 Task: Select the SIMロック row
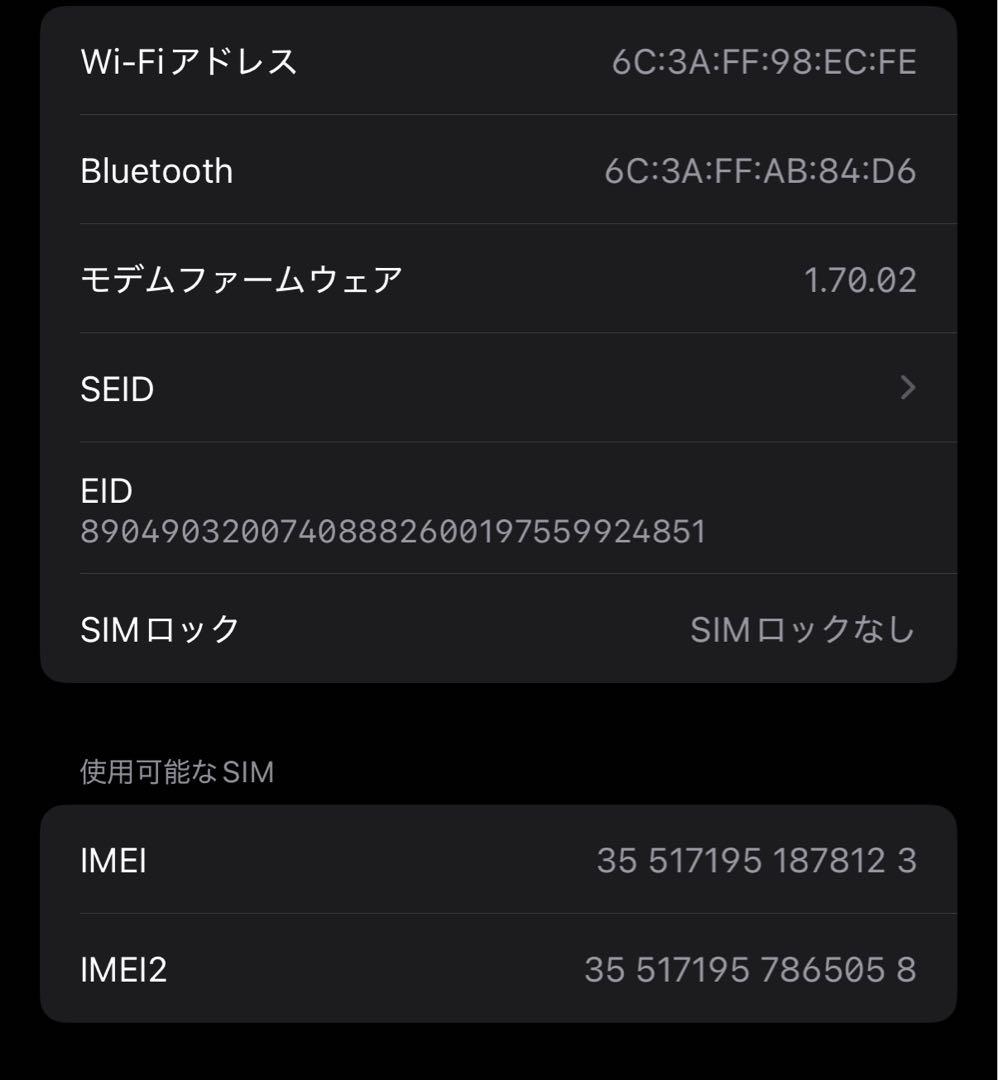(500, 628)
